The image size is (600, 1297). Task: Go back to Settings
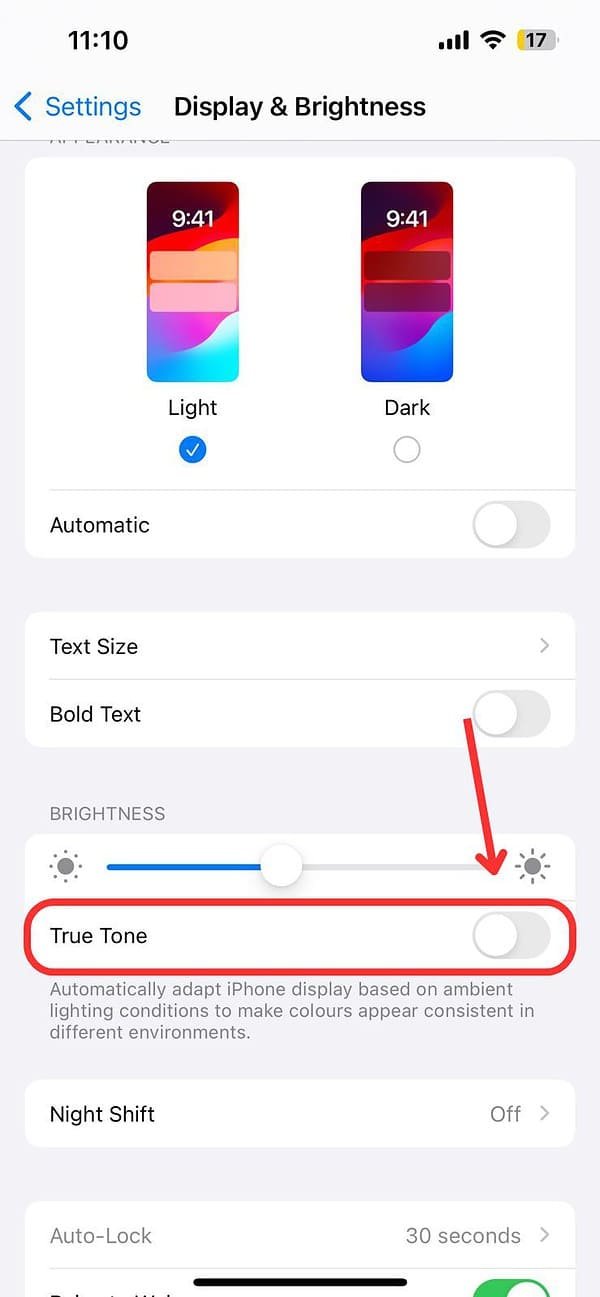(x=78, y=106)
